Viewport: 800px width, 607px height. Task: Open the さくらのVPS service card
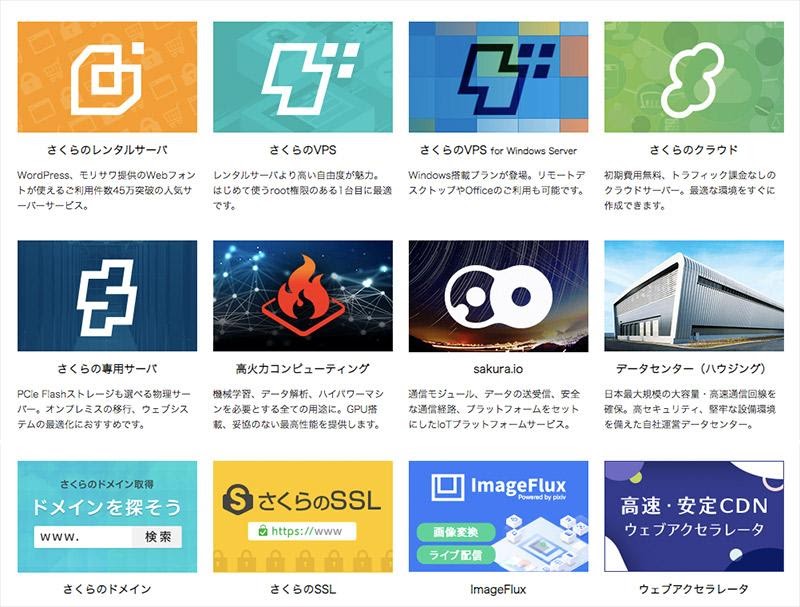[302, 77]
